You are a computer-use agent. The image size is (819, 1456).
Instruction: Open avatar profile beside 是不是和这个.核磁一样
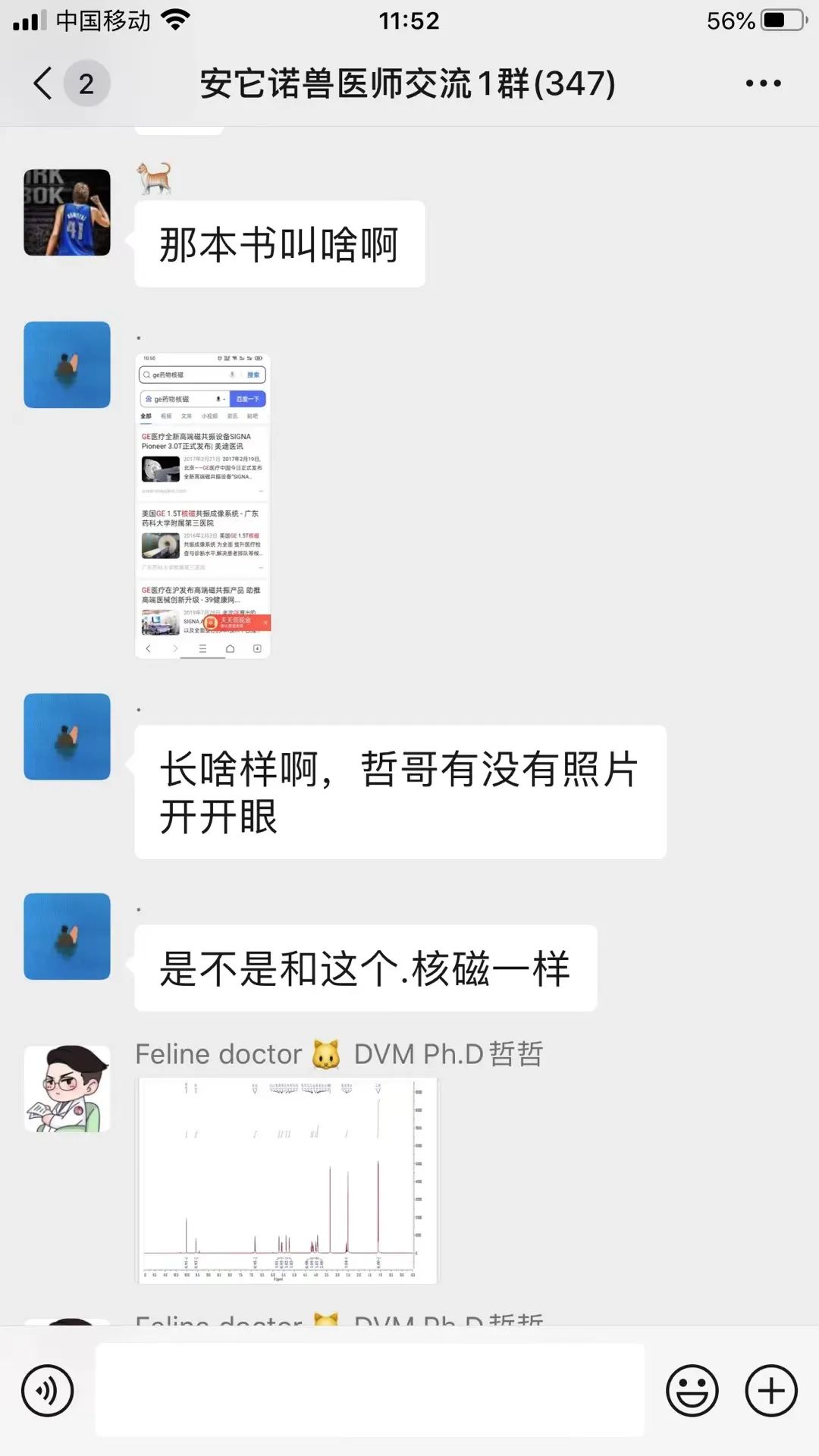67,936
